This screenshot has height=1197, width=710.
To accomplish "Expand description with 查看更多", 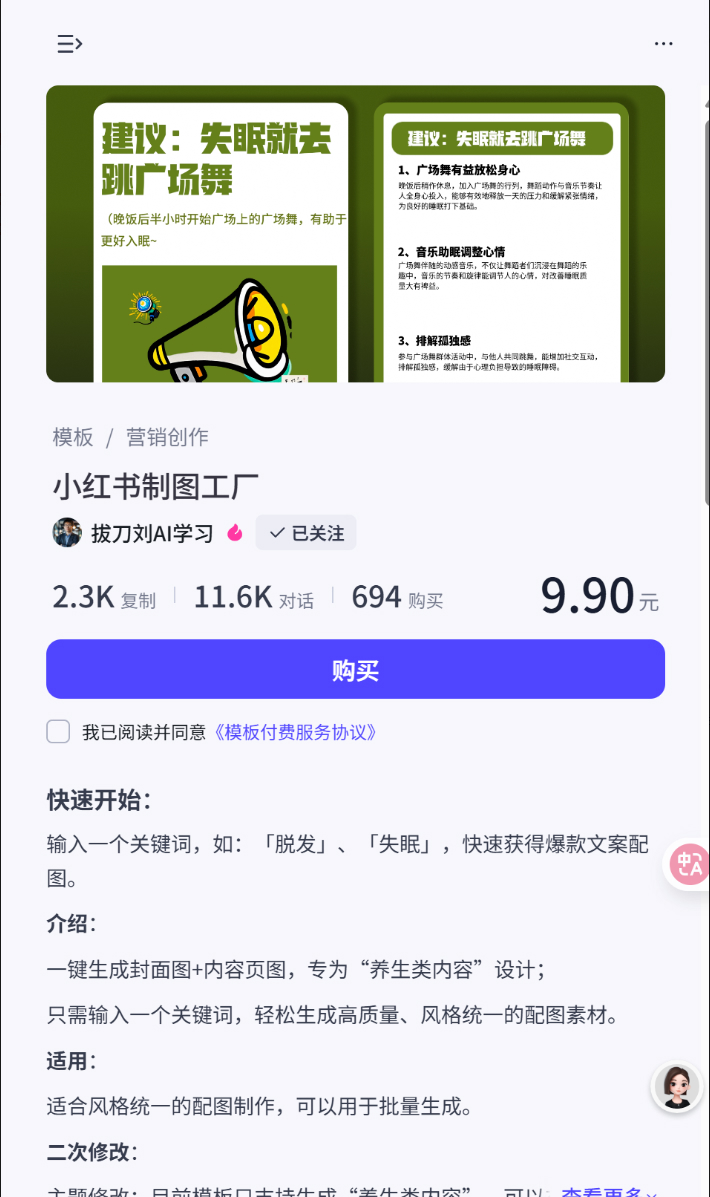I will click(608, 1188).
